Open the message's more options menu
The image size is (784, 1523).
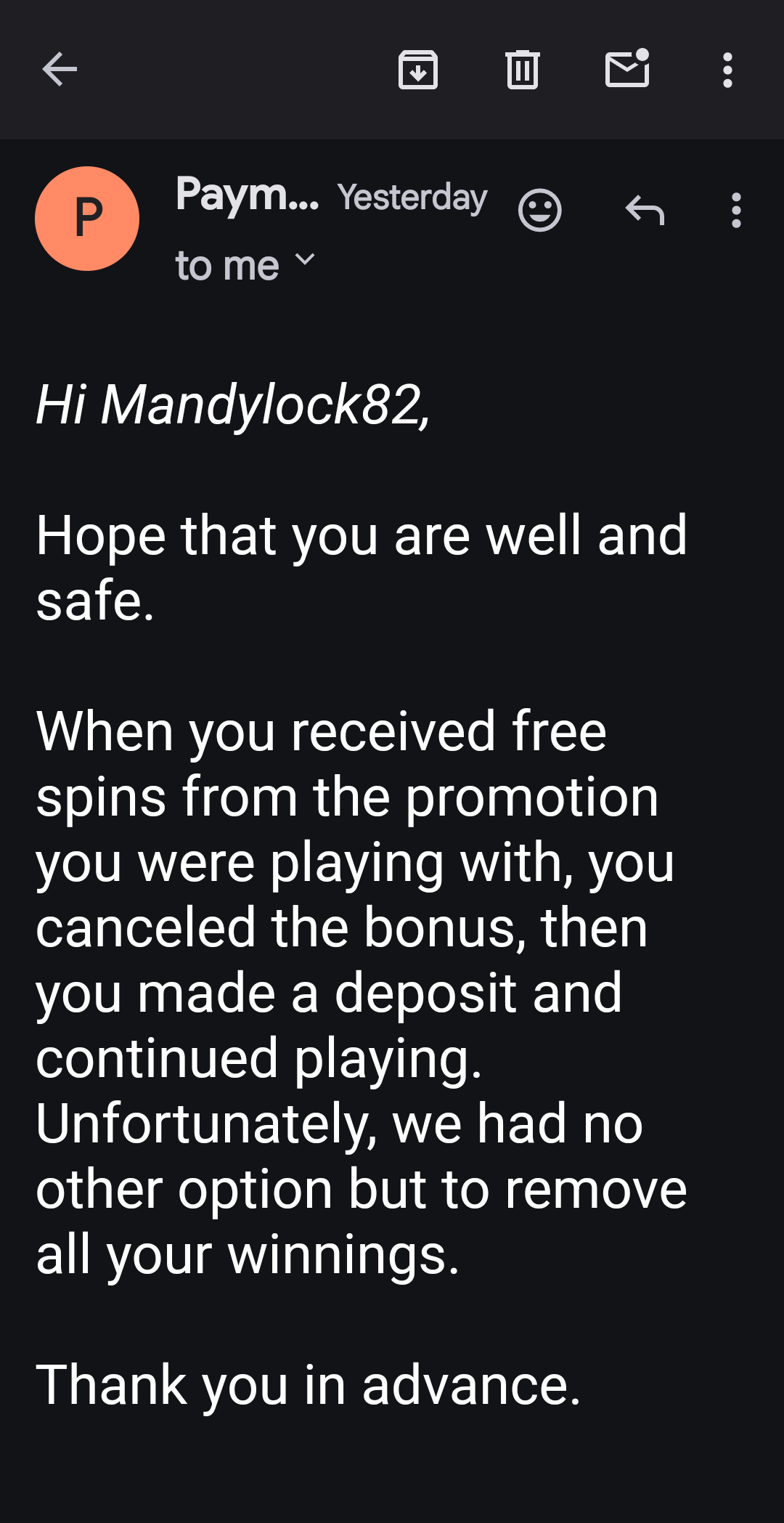pos(736,211)
